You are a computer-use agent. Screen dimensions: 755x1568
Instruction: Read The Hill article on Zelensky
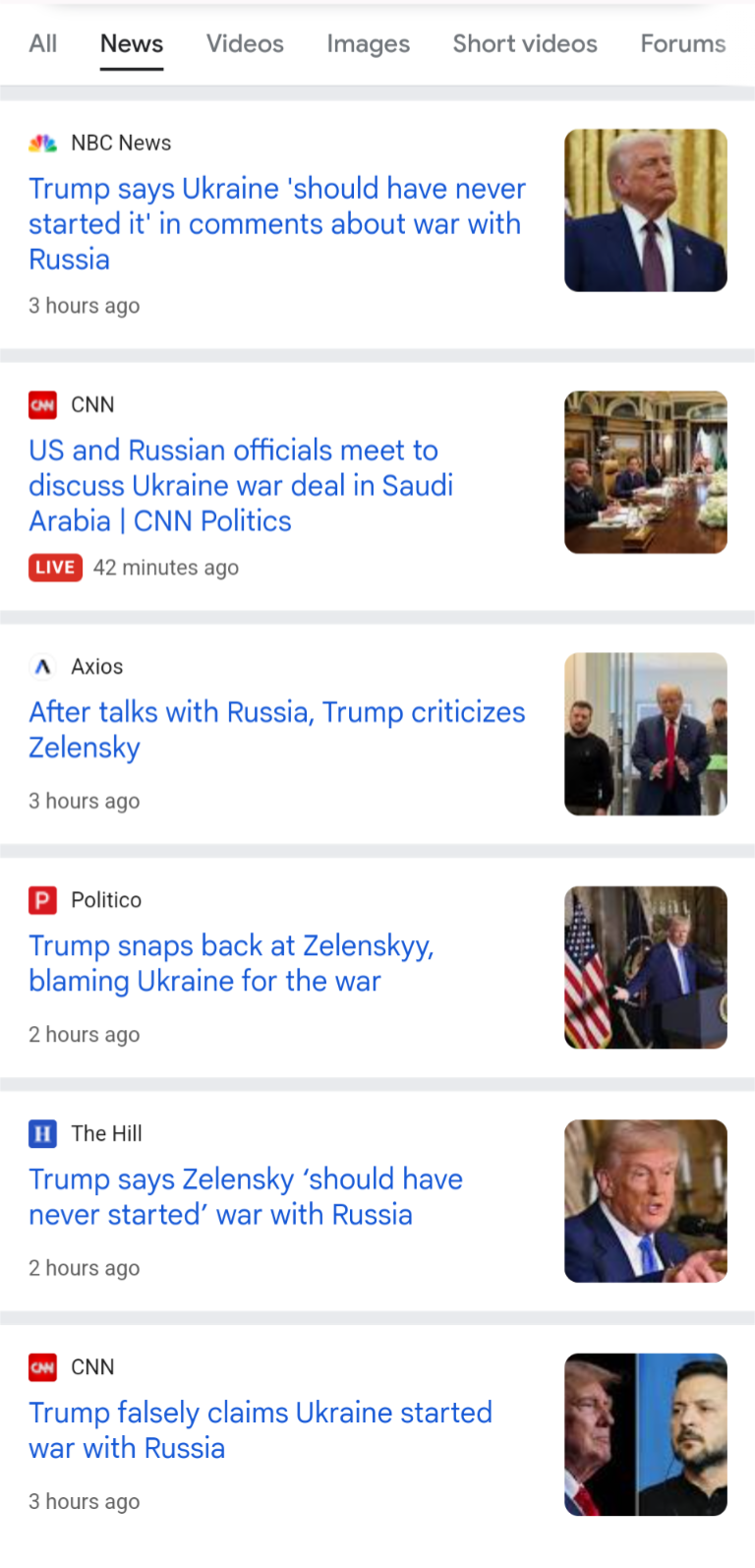(x=245, y=1196)
